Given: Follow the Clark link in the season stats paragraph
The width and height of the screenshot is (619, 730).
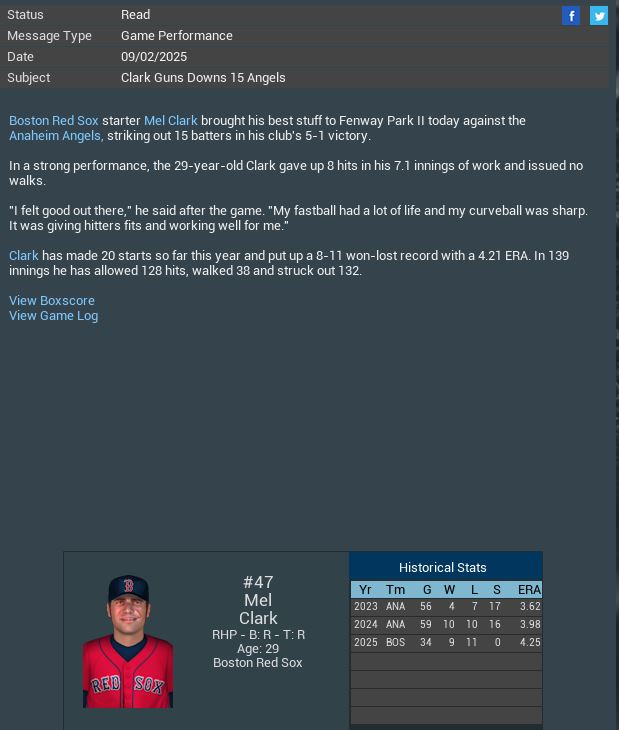Looking at the screenshot, I should tap(24, 256).
